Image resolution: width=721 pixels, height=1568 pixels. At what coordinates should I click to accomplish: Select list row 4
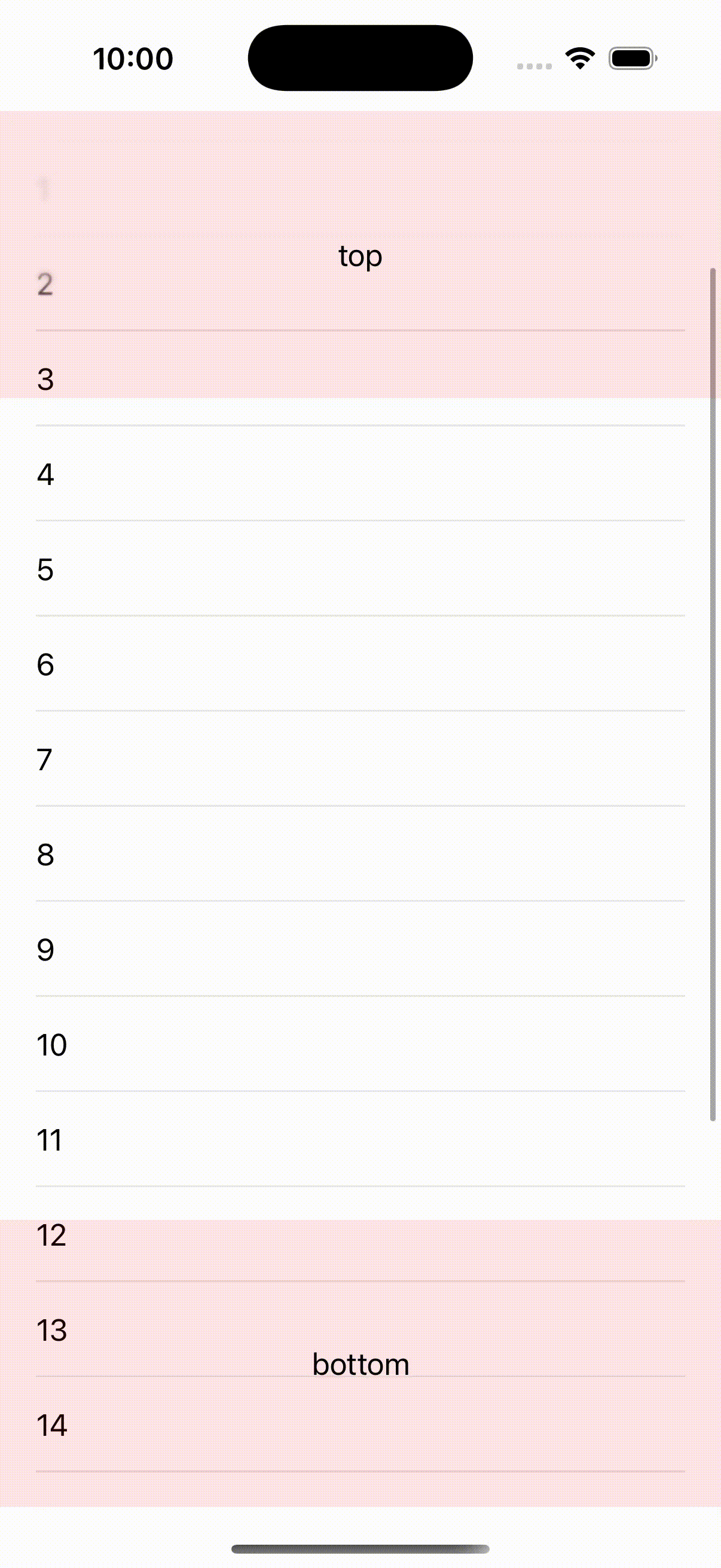360,474
